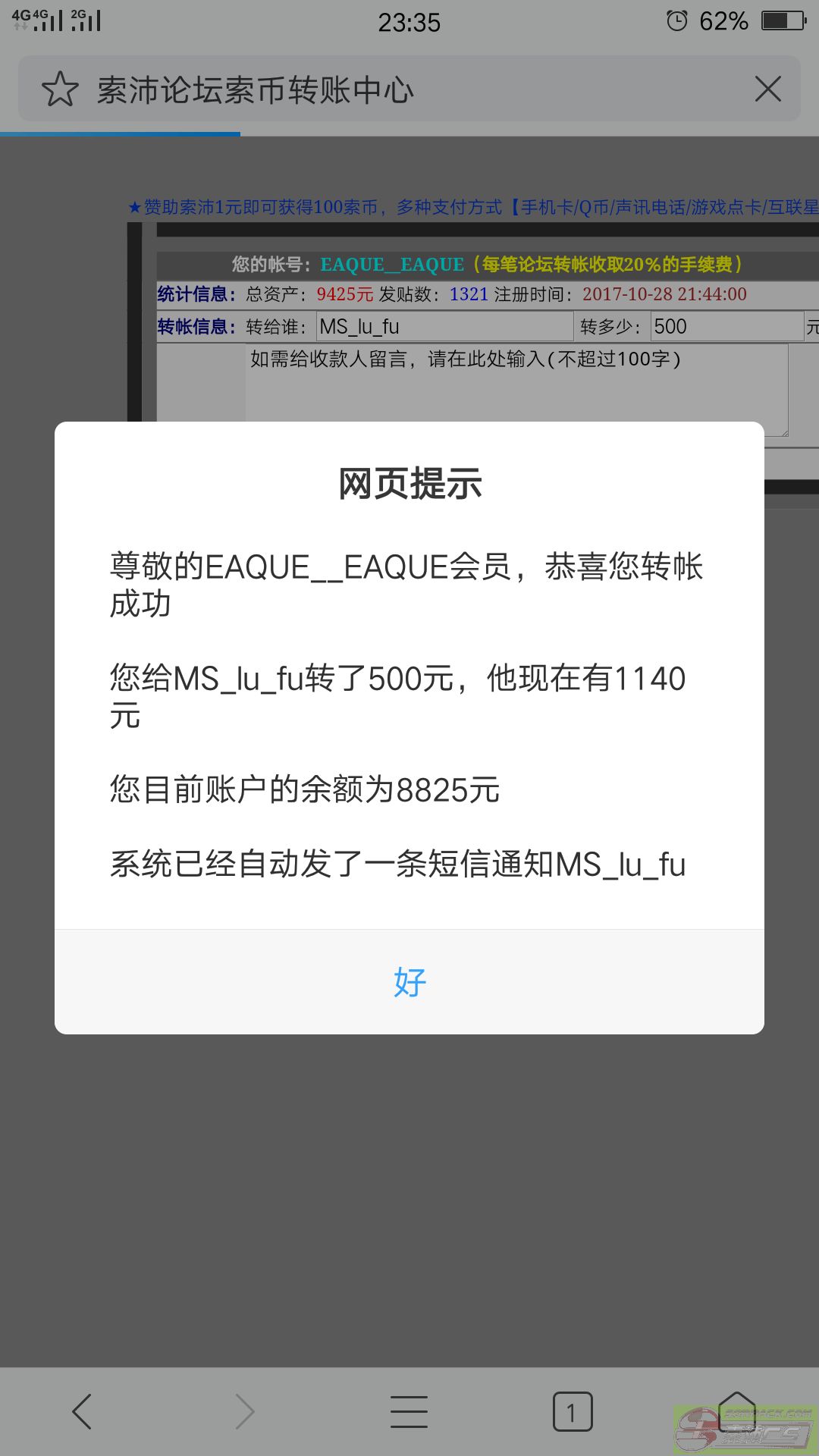The height and width of the screenshot is (1456, 819).
Task: Go back to the previous page
Action: [x=82, y=1412]
